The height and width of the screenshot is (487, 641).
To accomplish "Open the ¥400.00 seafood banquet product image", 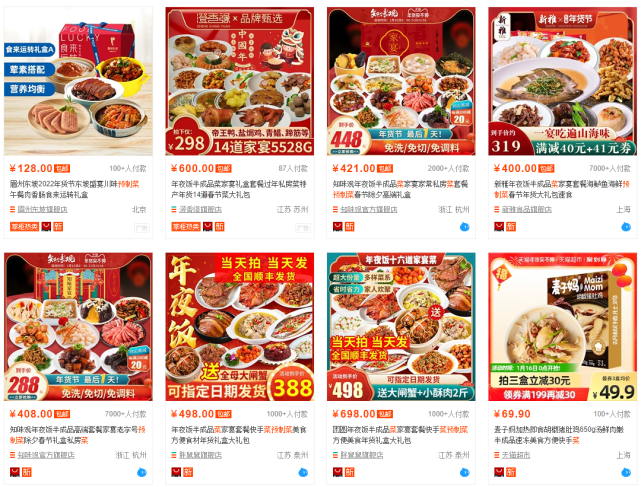I will (x=562, y=82).
